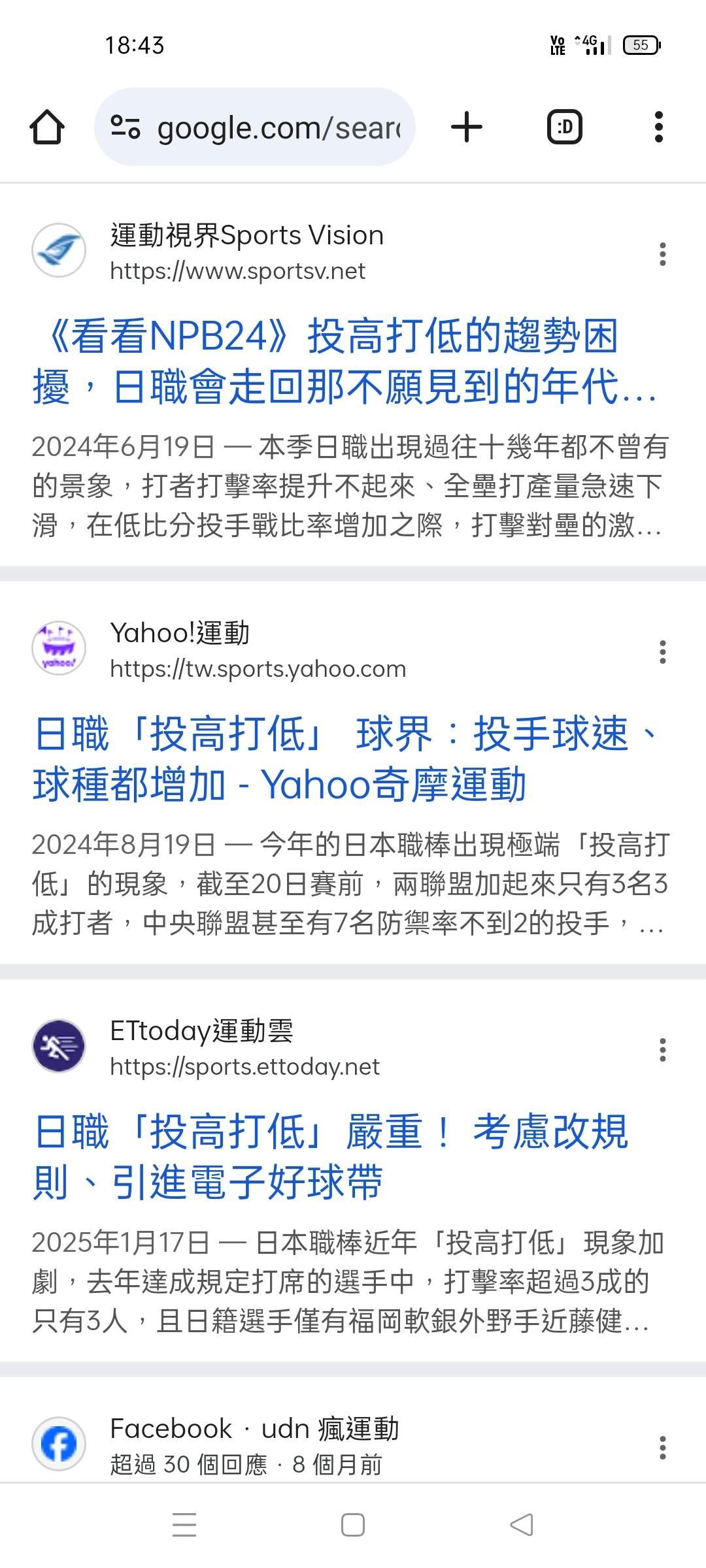Open recent apps from the navigation bar
Viewport: 706px width, 1568px height.
(184, 1526)
